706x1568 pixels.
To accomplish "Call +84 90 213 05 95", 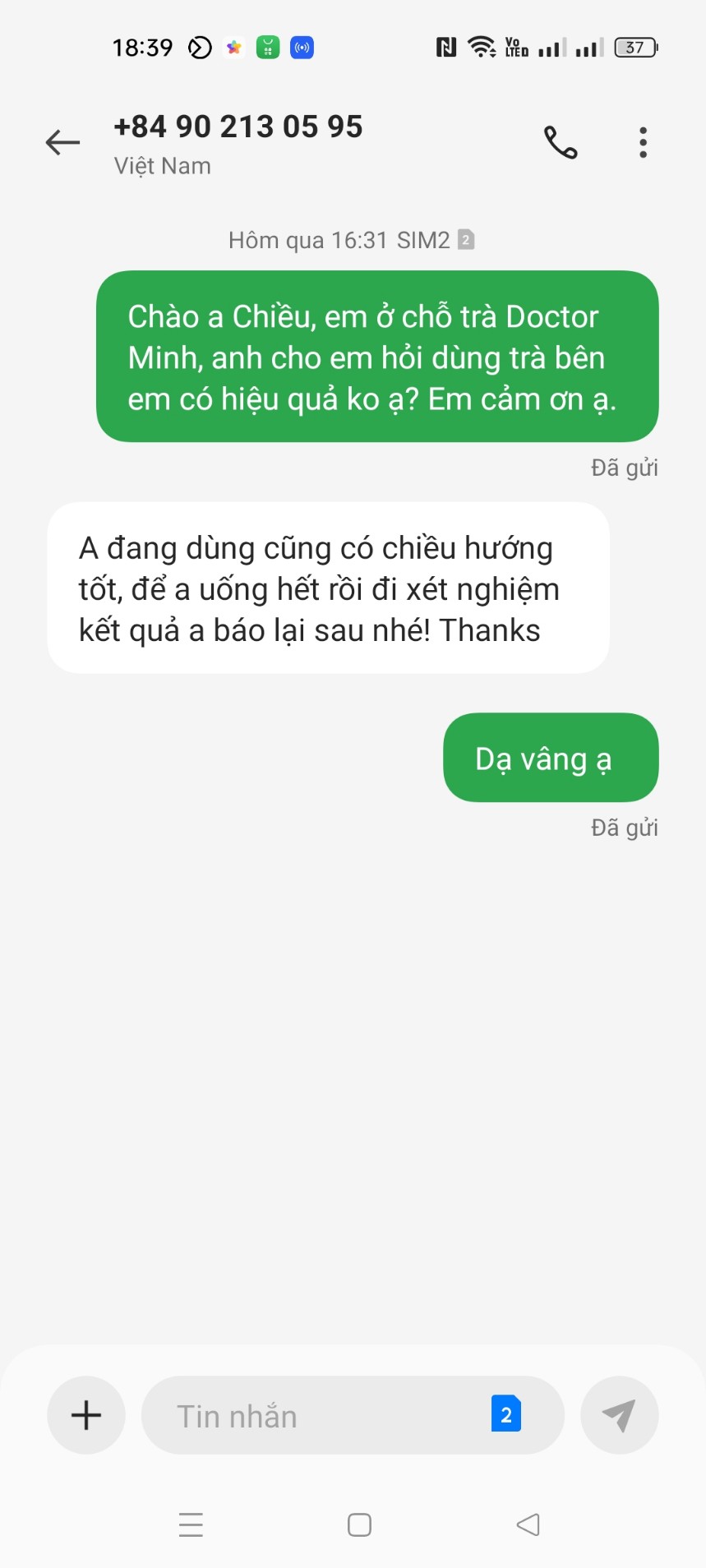I will (561, 143).
